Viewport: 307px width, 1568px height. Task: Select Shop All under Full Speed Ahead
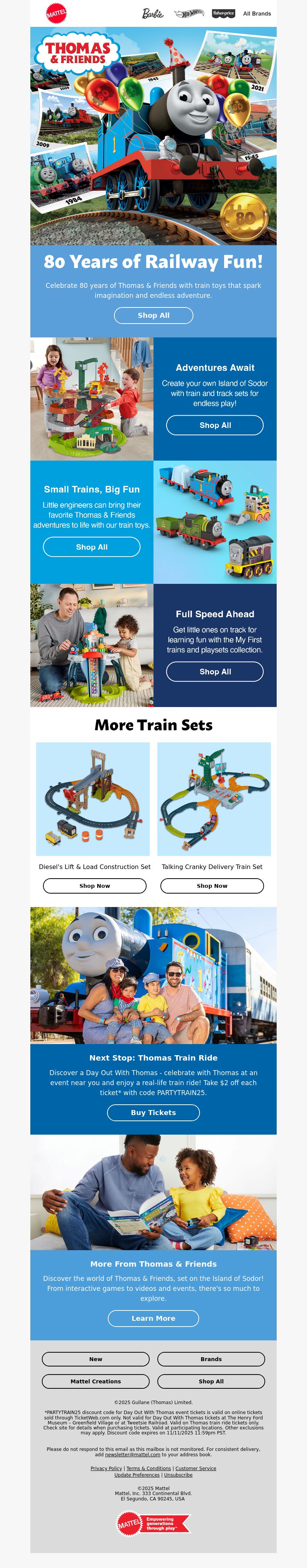tap(215, 671)
